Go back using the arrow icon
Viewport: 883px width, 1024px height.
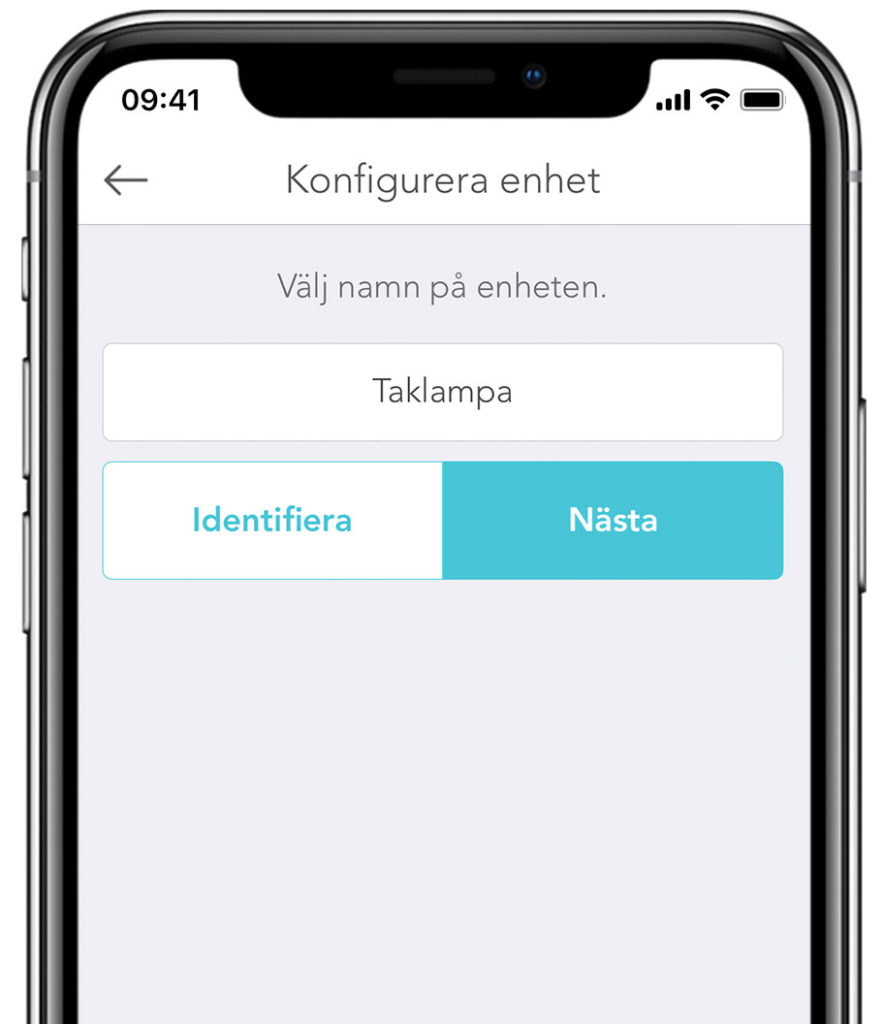126,180
